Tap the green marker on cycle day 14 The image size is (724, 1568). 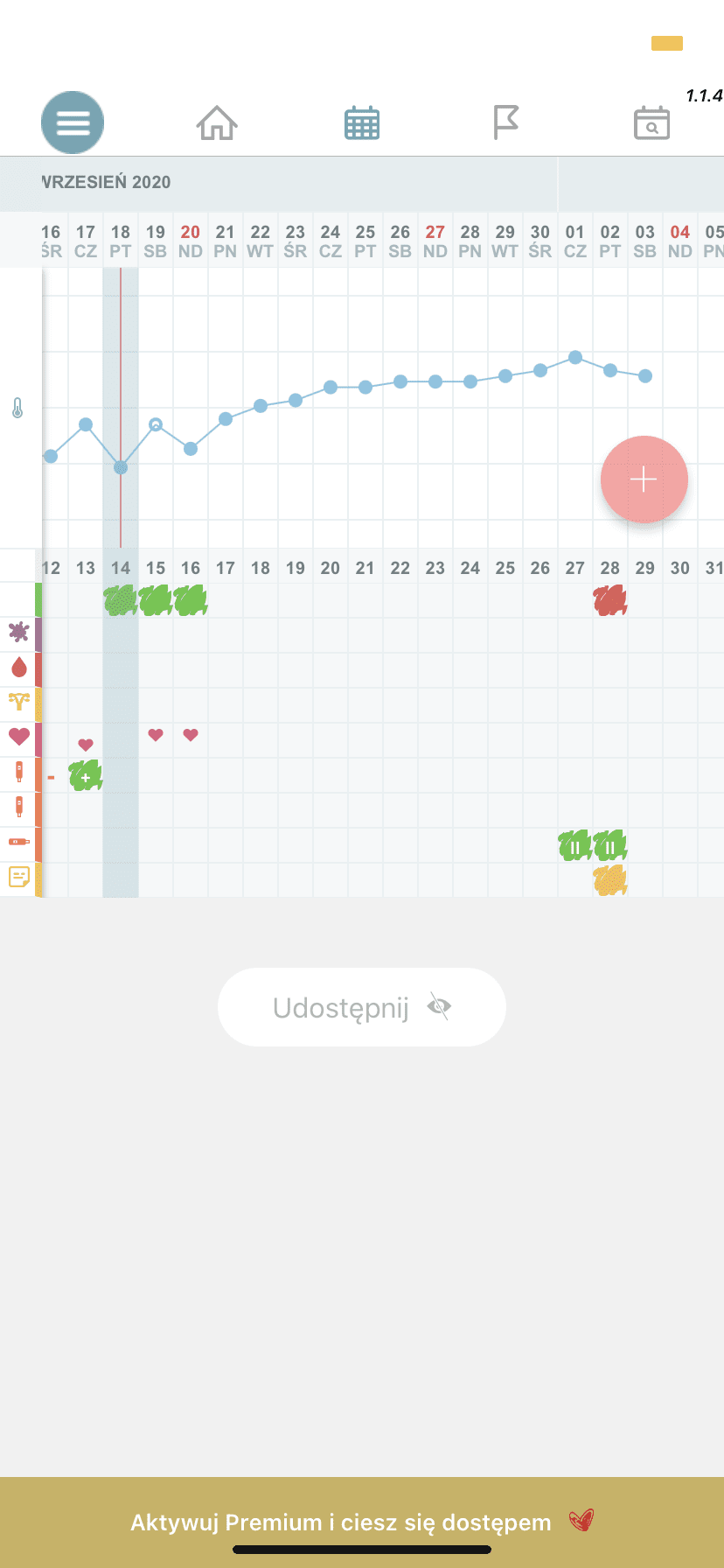pos(121,600)
